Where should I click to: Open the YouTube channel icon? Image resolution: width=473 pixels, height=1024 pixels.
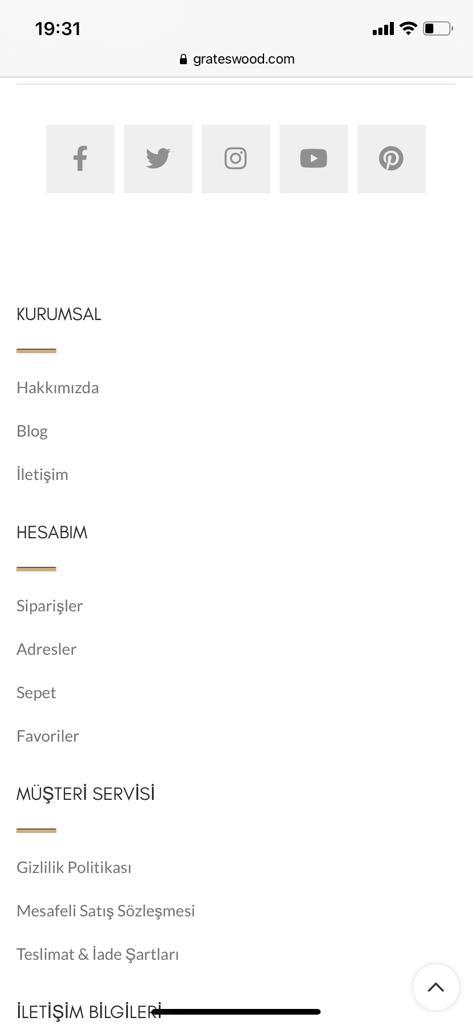pyautogui.click(x=314, y=159)
